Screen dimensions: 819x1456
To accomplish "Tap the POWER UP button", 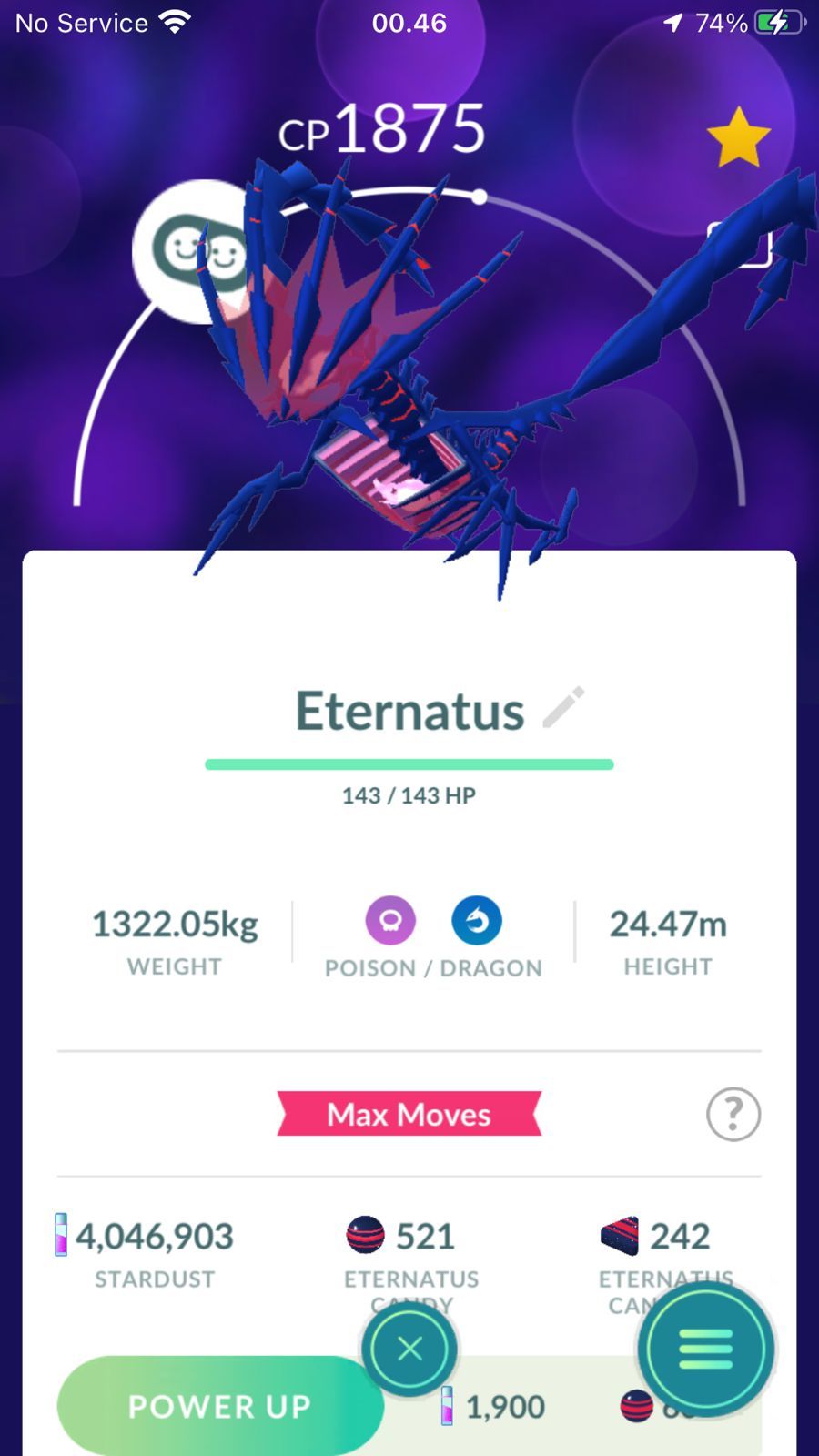I will [x=219, y=1405].
